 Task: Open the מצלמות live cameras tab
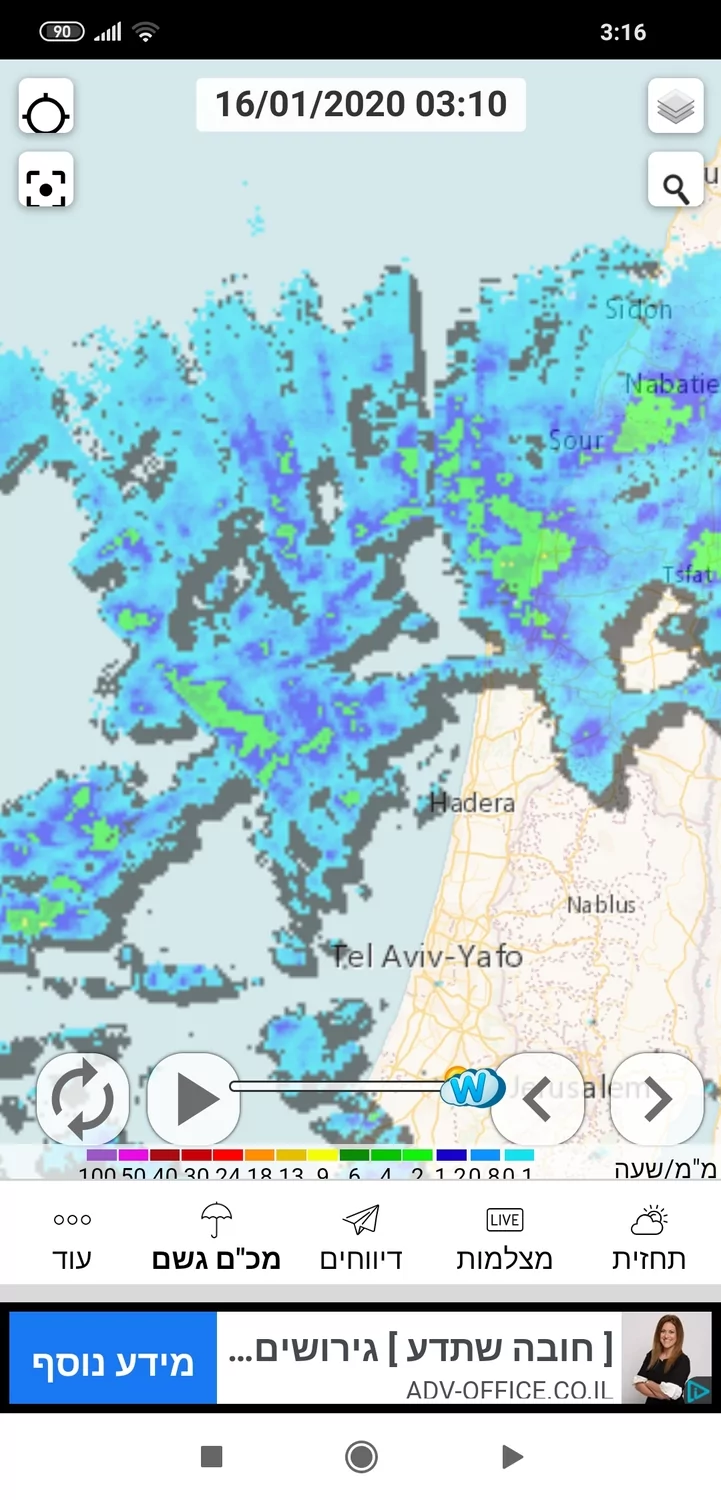tap(505, 1238)
